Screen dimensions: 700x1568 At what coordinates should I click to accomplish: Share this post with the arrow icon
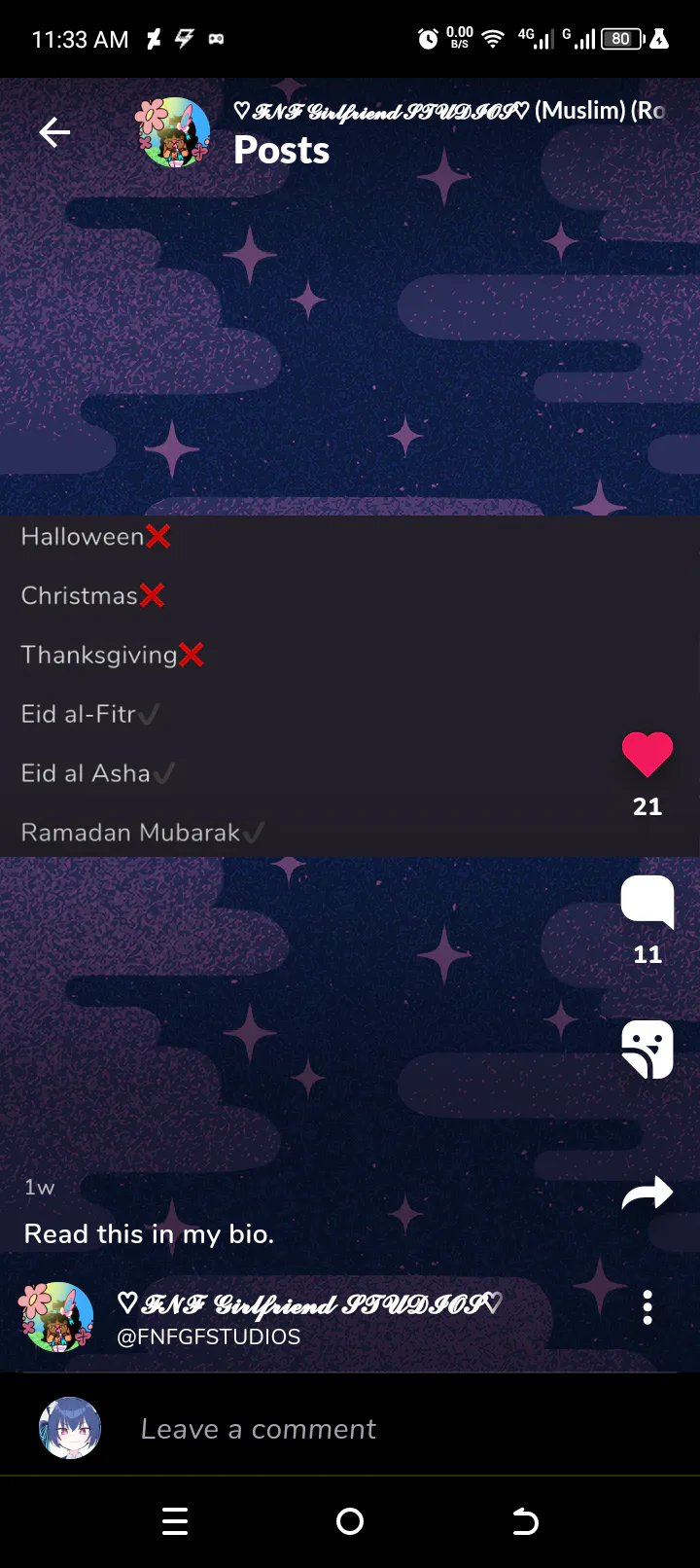(647, 1192)
